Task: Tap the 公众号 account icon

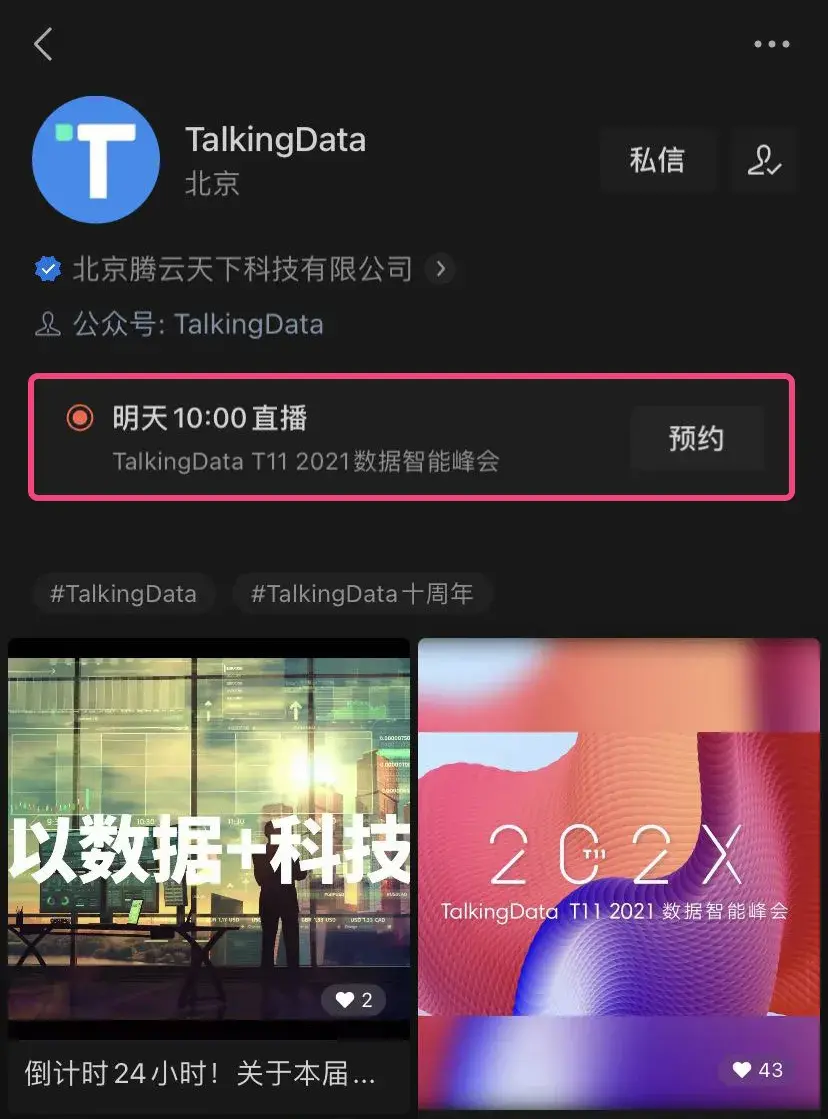Action: 47,324
